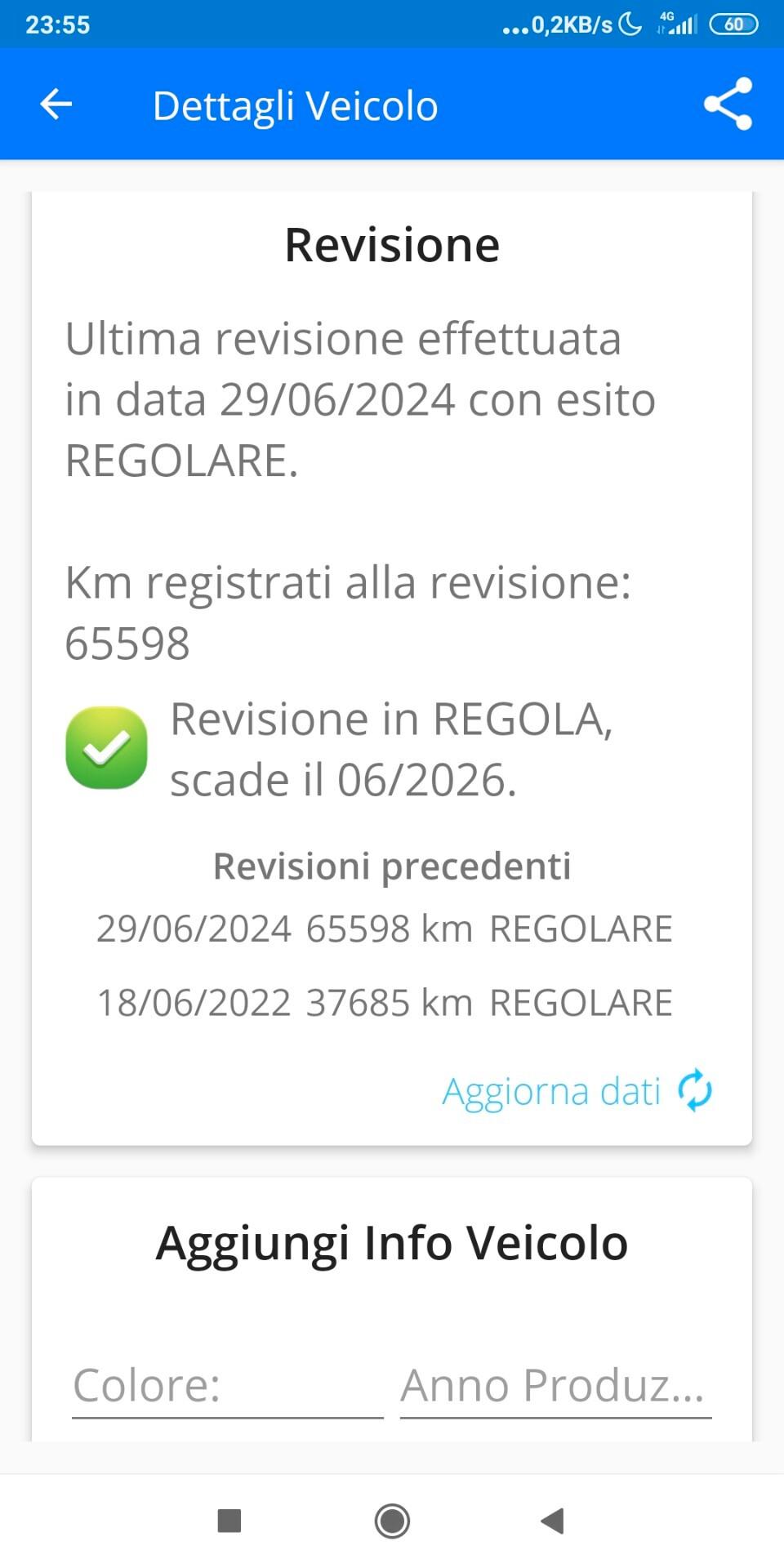
Task: Open recent apps via the square button
Action: click(x=229, y=1521)
